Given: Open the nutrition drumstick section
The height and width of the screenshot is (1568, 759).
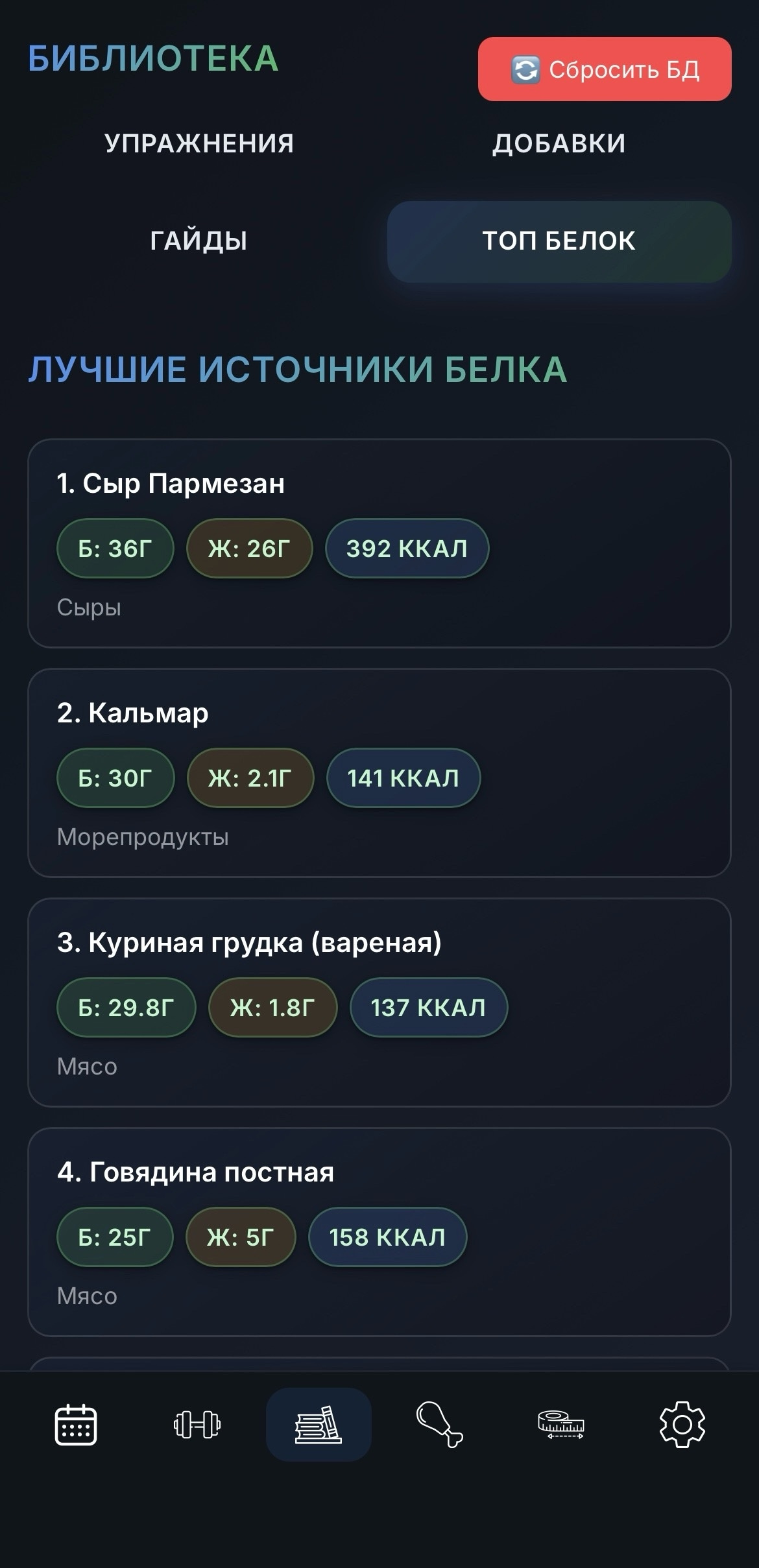Looking at the screenshot, I should pyautogui.click(x=440, y=1425).
